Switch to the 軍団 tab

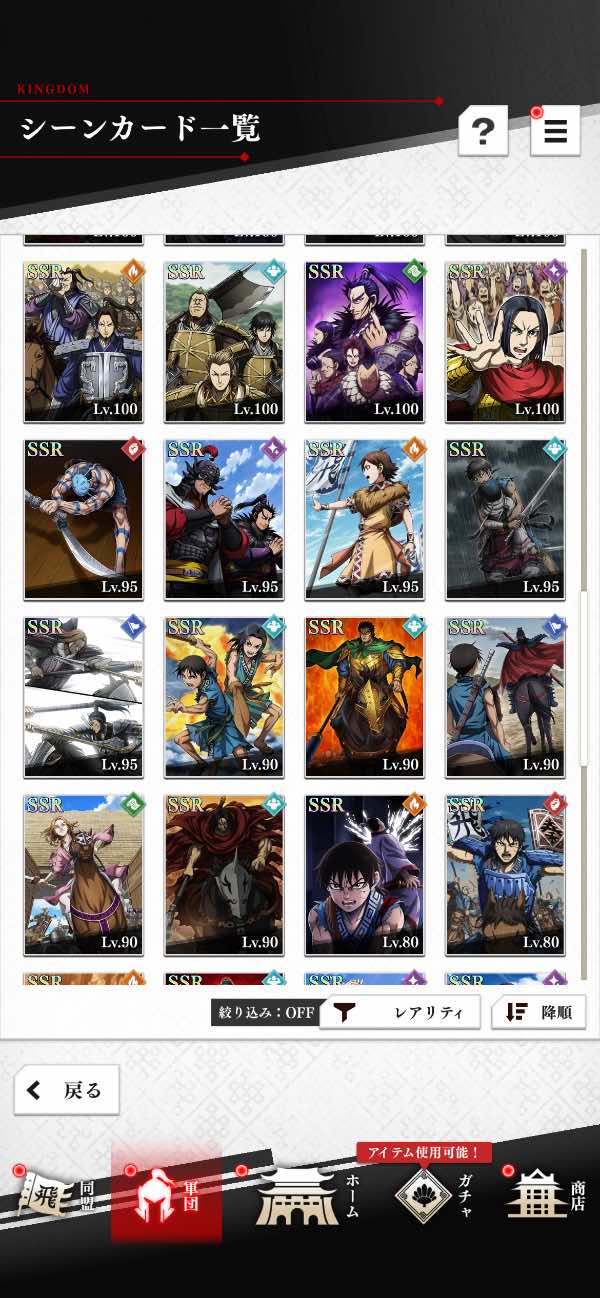[x=166, y=1193]
